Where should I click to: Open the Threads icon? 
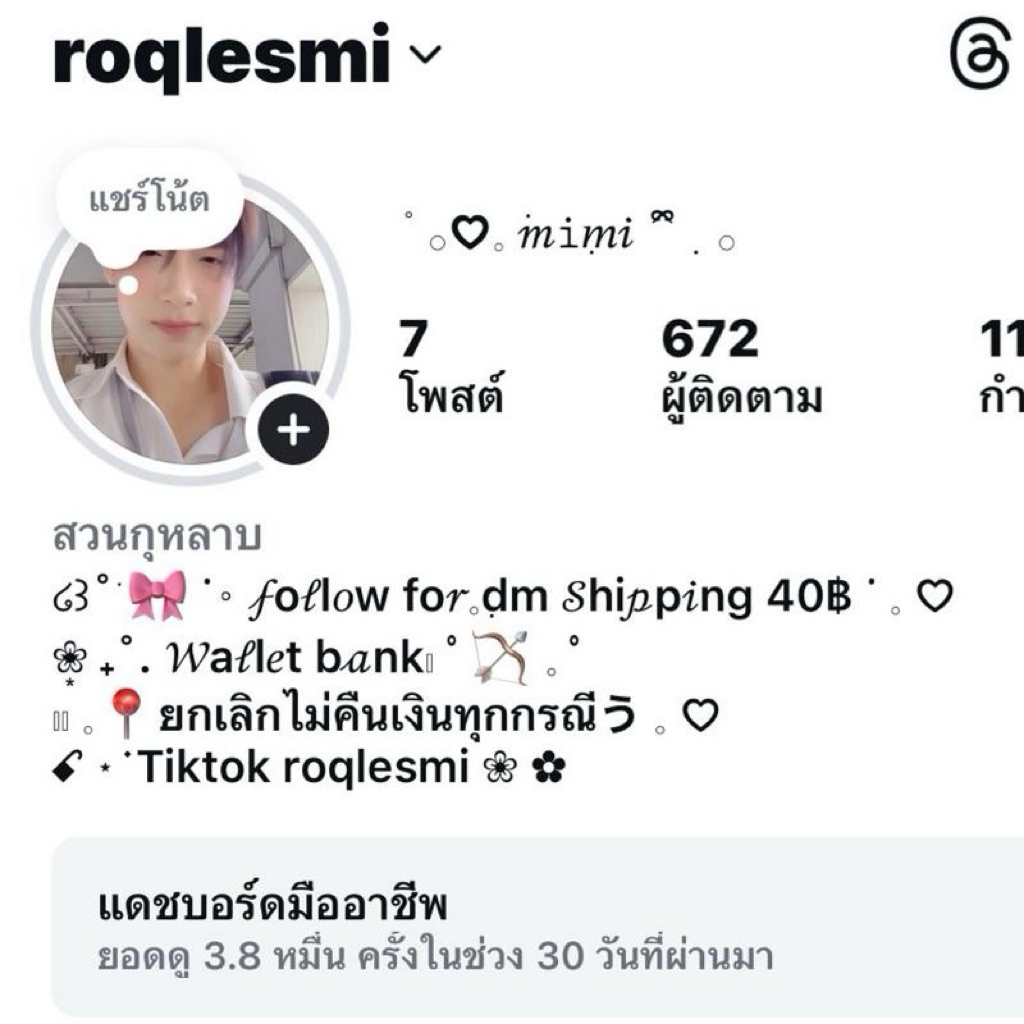point(979,55)
